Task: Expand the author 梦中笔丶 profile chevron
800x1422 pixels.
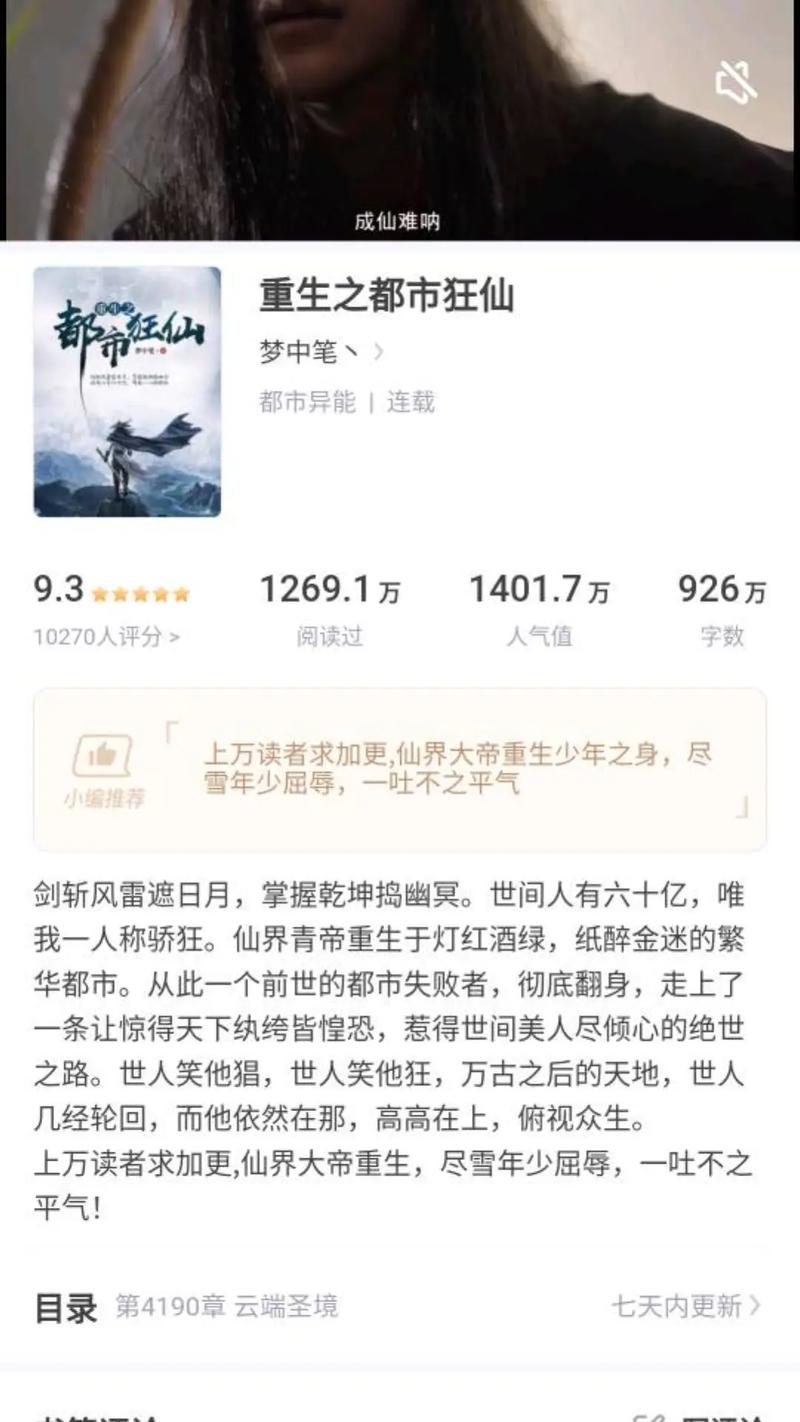Action: coord(377,352)
